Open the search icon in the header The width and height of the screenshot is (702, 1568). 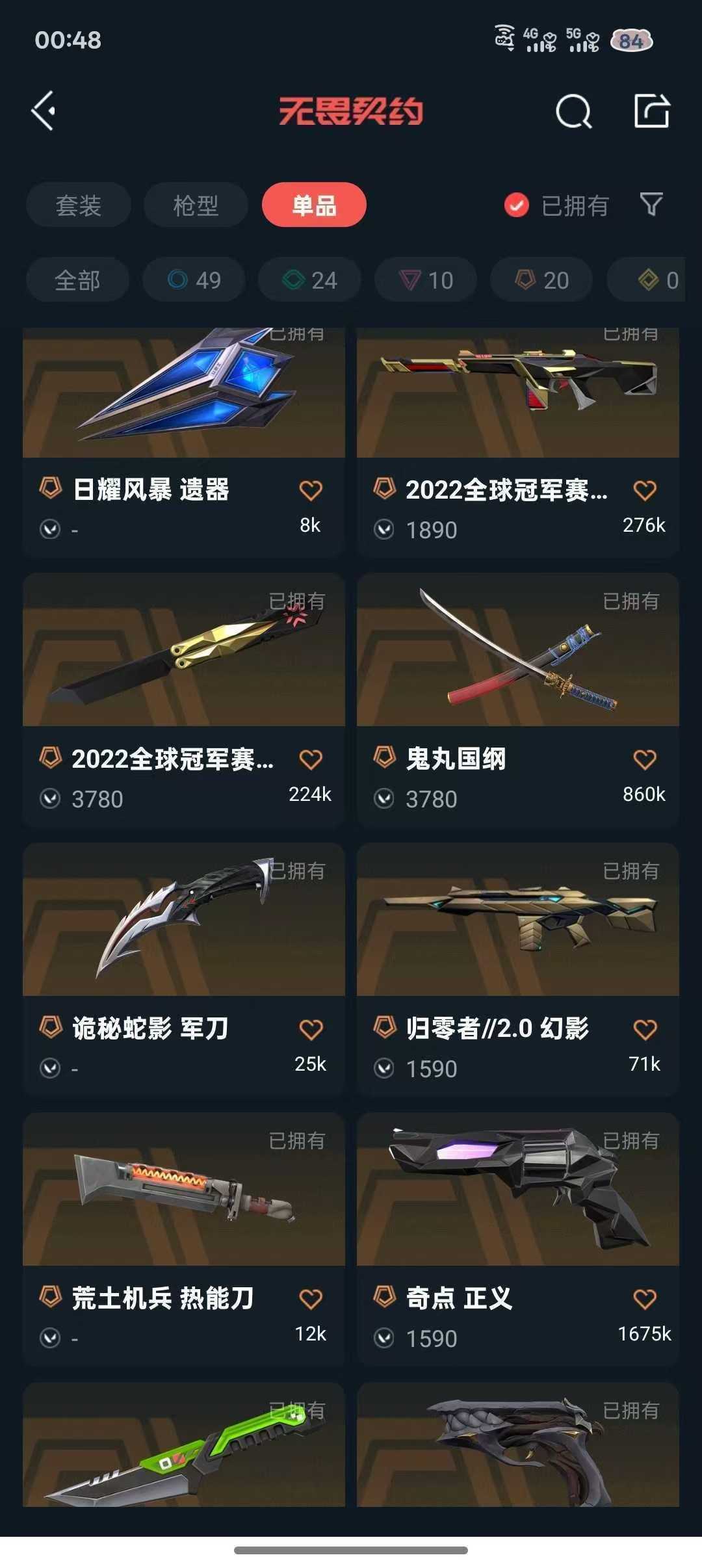pos(573,112)
